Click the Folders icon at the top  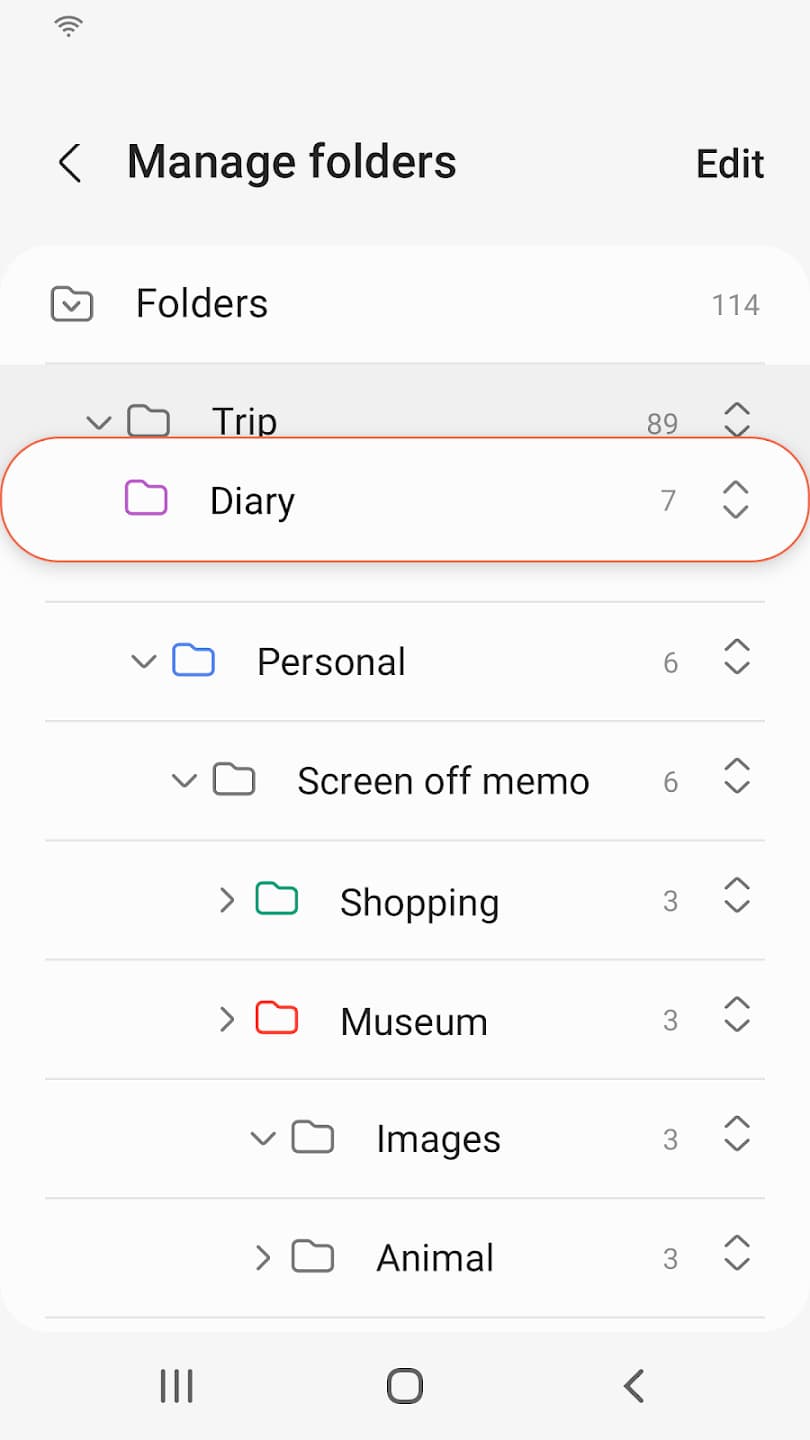[x=71, y=303]
